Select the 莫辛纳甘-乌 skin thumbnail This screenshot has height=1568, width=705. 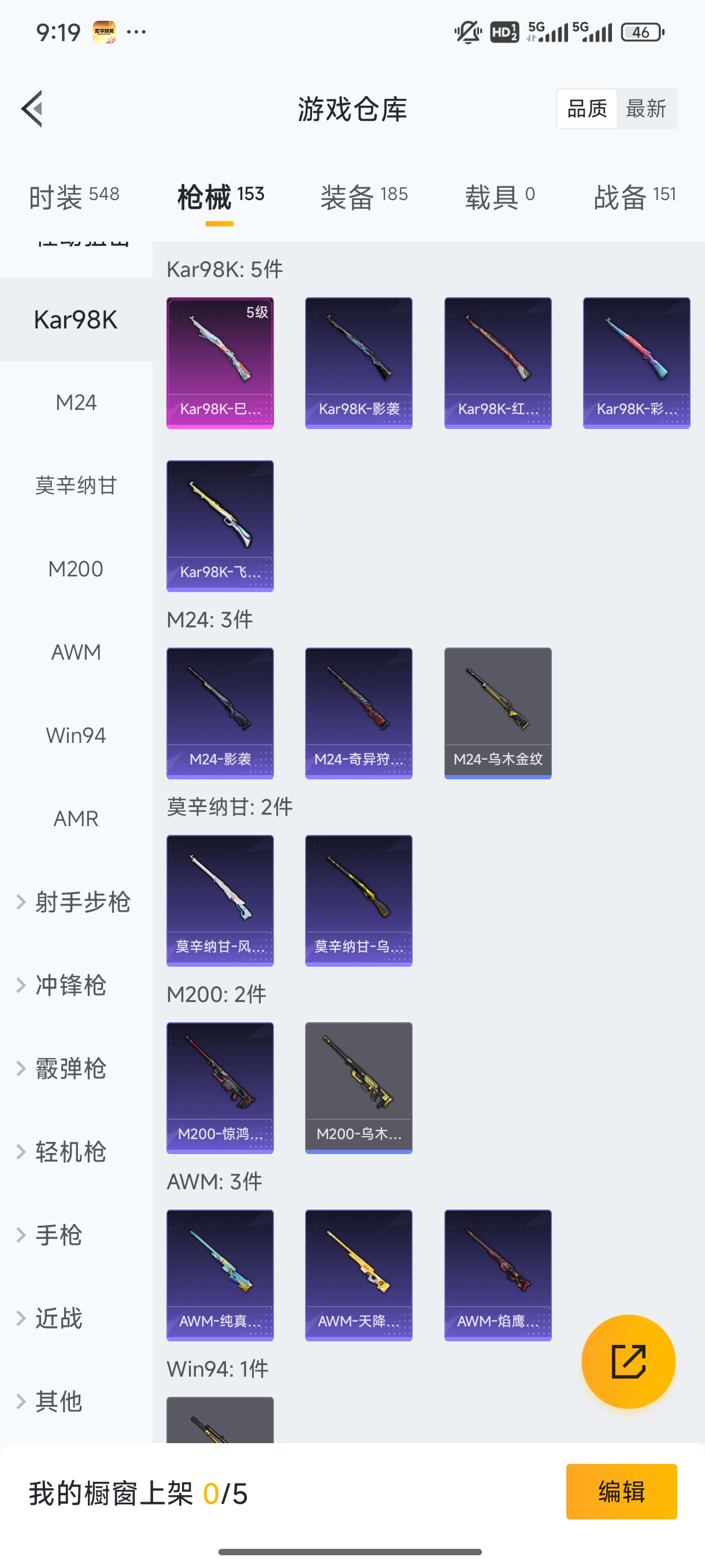point(358,901)
